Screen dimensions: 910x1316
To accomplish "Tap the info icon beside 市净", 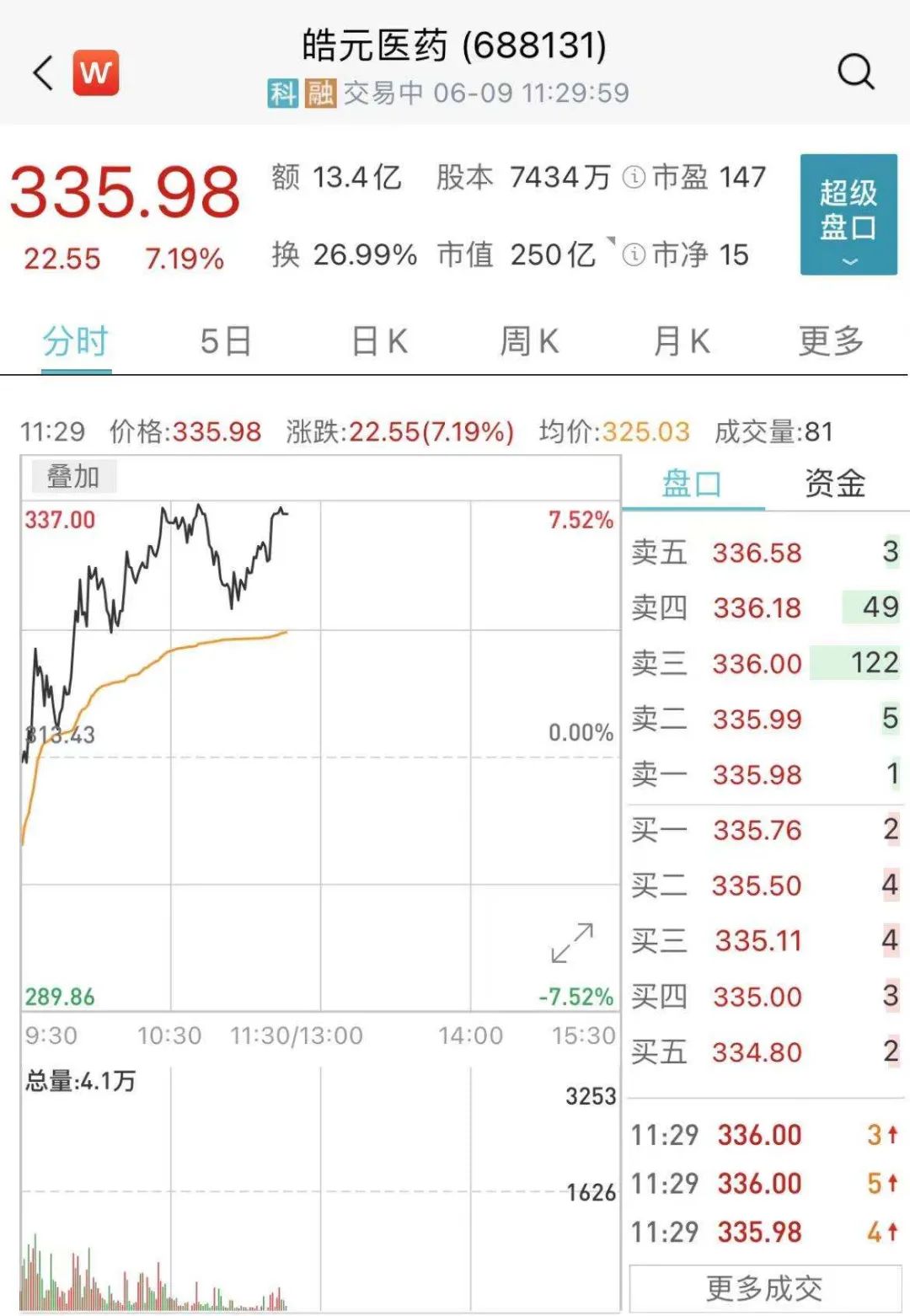I will (634, 254).
